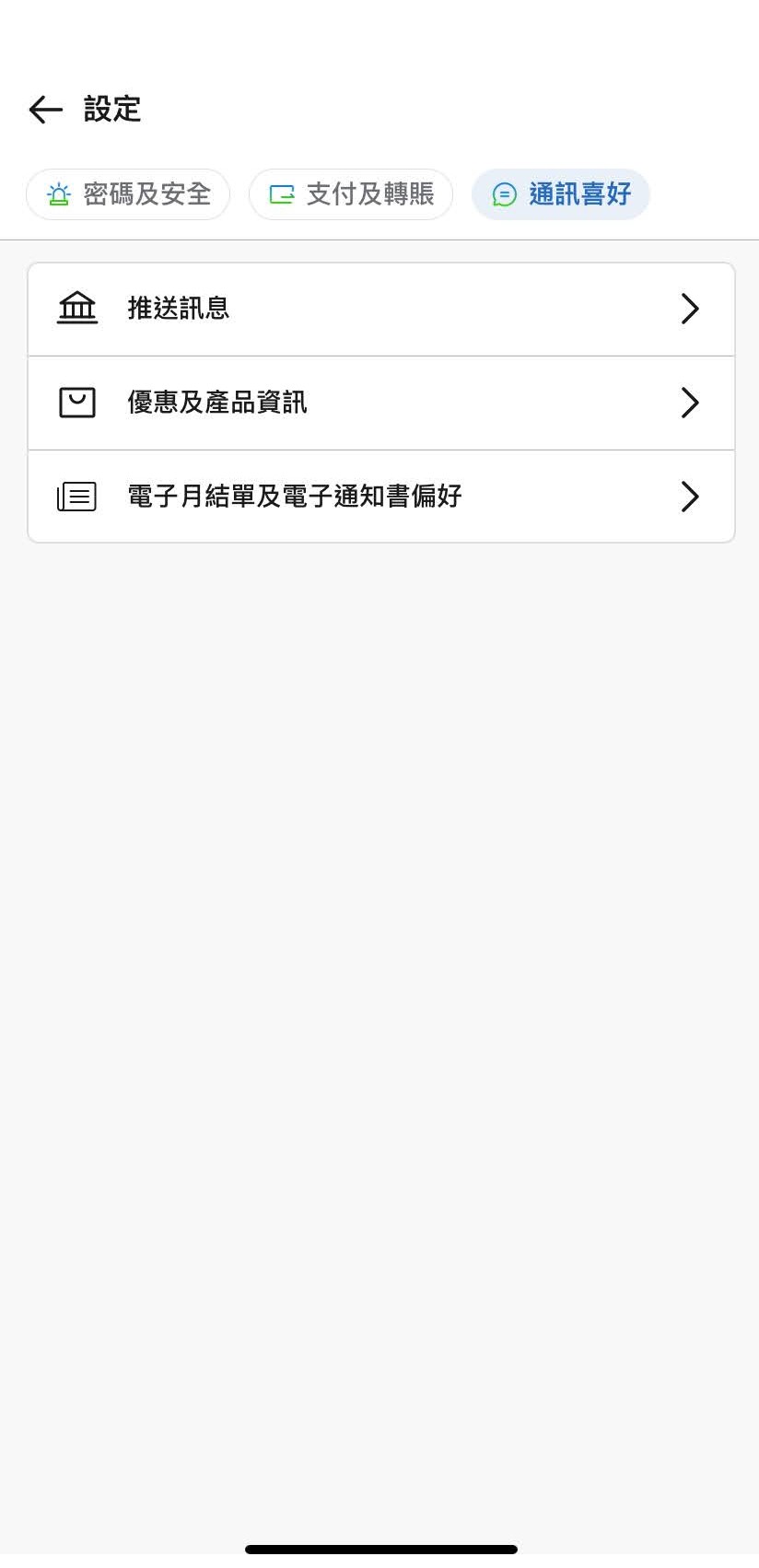Expand the 推送訊息 row via its chevron
Image resolution: width=759 pixels, height=1568 pixels.
point(689,309)
